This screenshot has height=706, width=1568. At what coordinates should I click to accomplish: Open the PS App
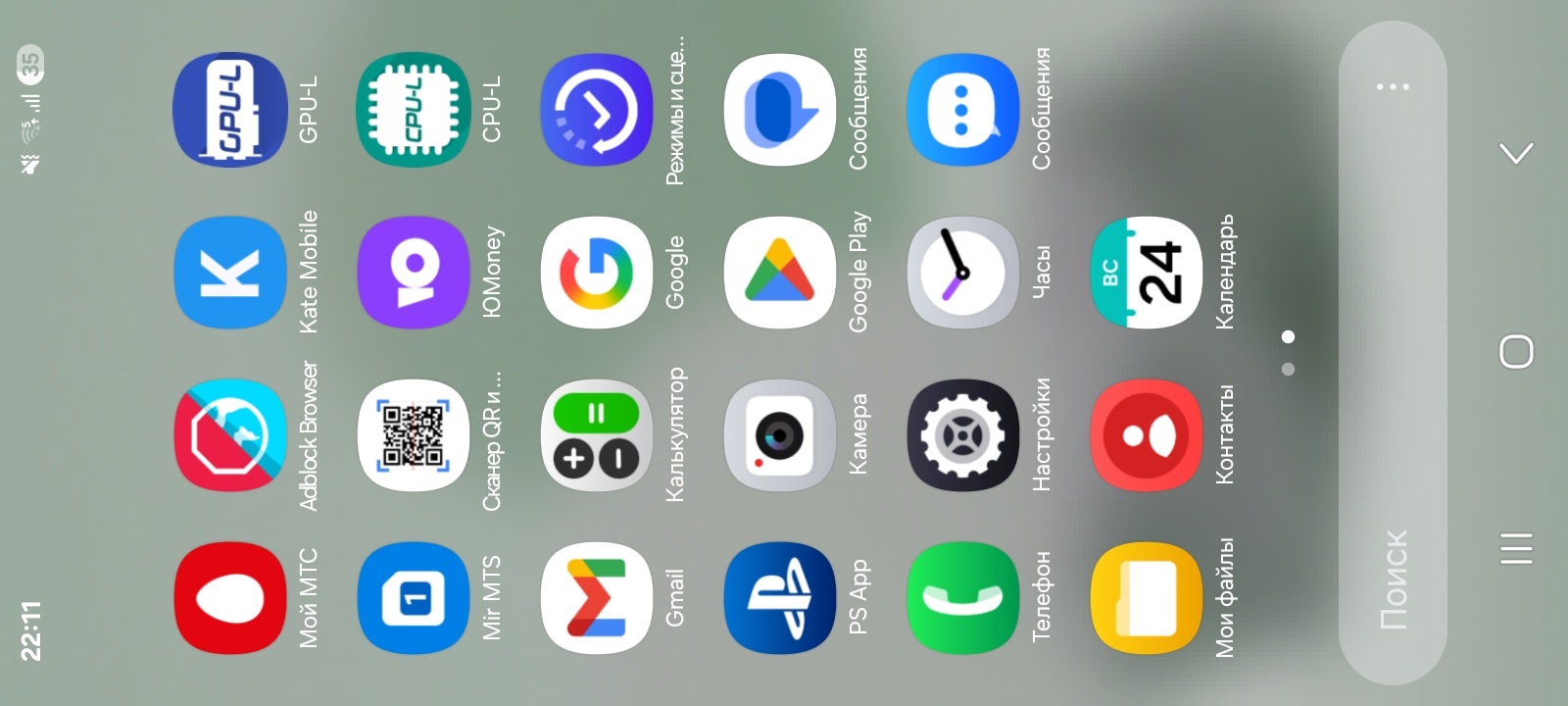pos(780,598)
